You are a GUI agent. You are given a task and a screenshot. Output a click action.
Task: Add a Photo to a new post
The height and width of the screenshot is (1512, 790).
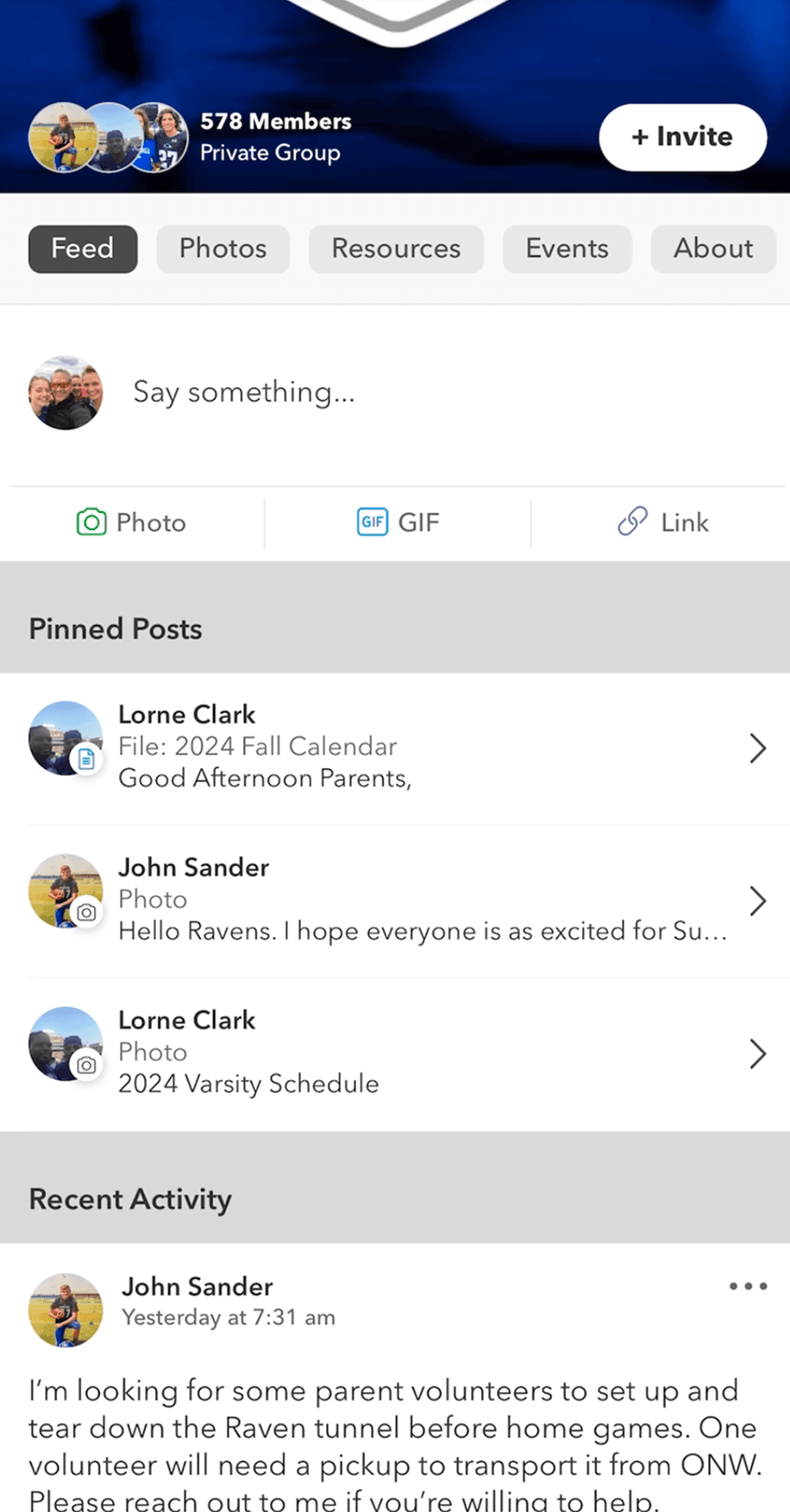click(x=132, y=522)
